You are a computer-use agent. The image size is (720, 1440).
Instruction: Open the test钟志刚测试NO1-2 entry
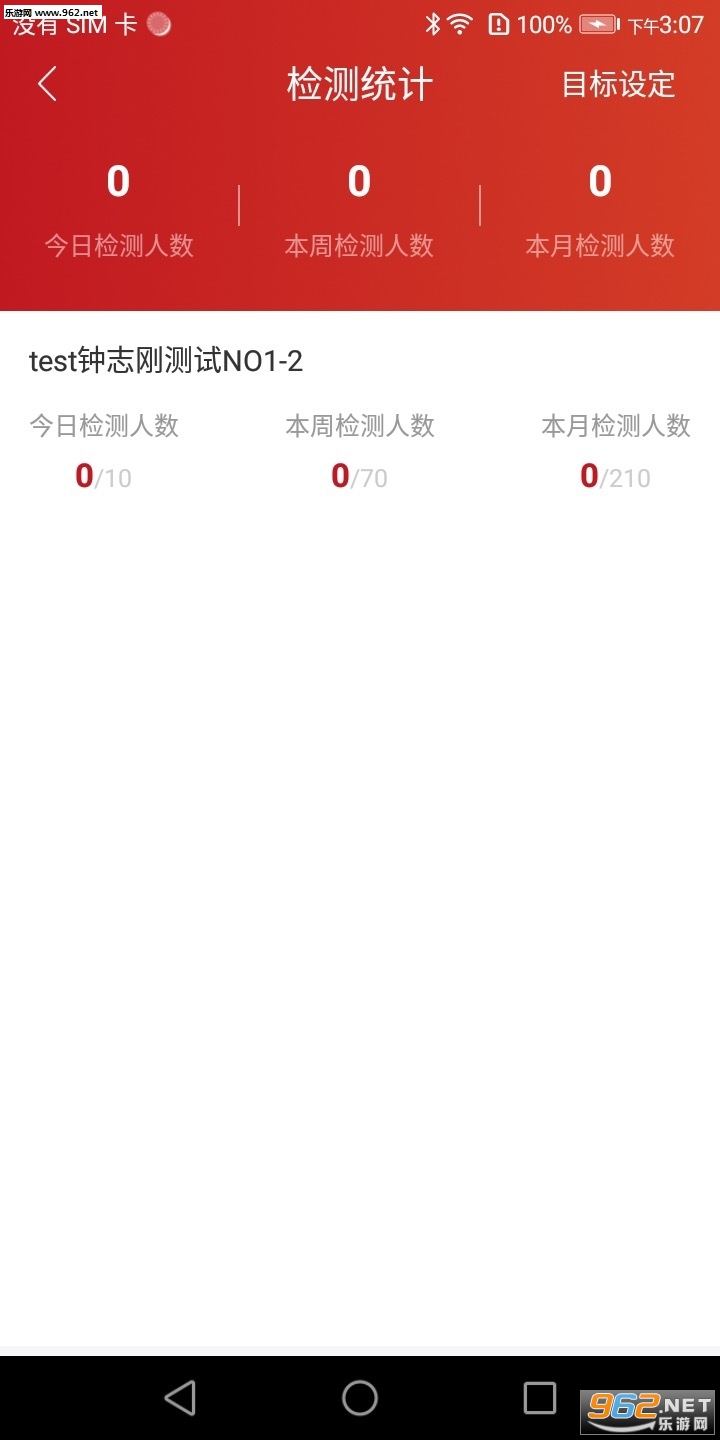click(166, 361)
